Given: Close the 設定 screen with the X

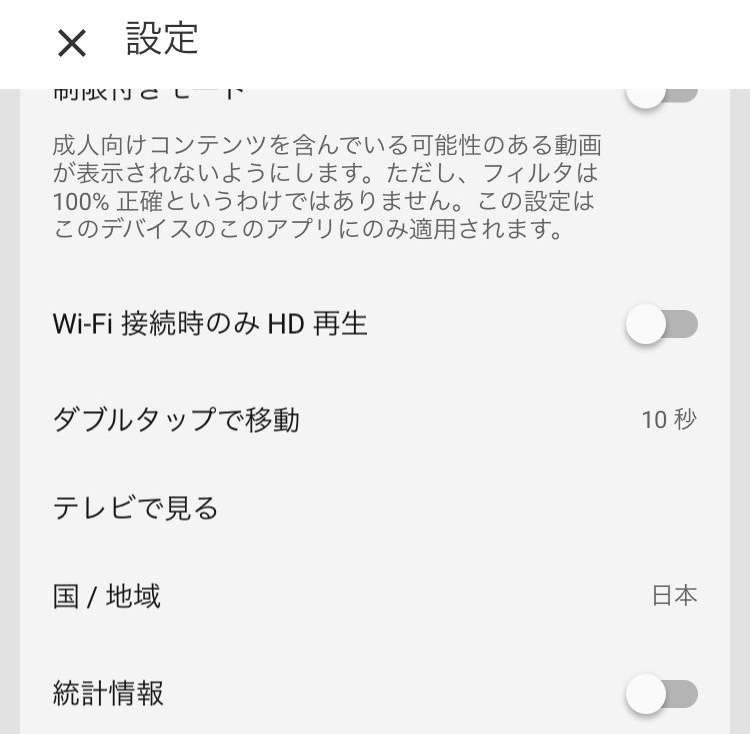Looking at the screenshot, I should pos(71,42).
